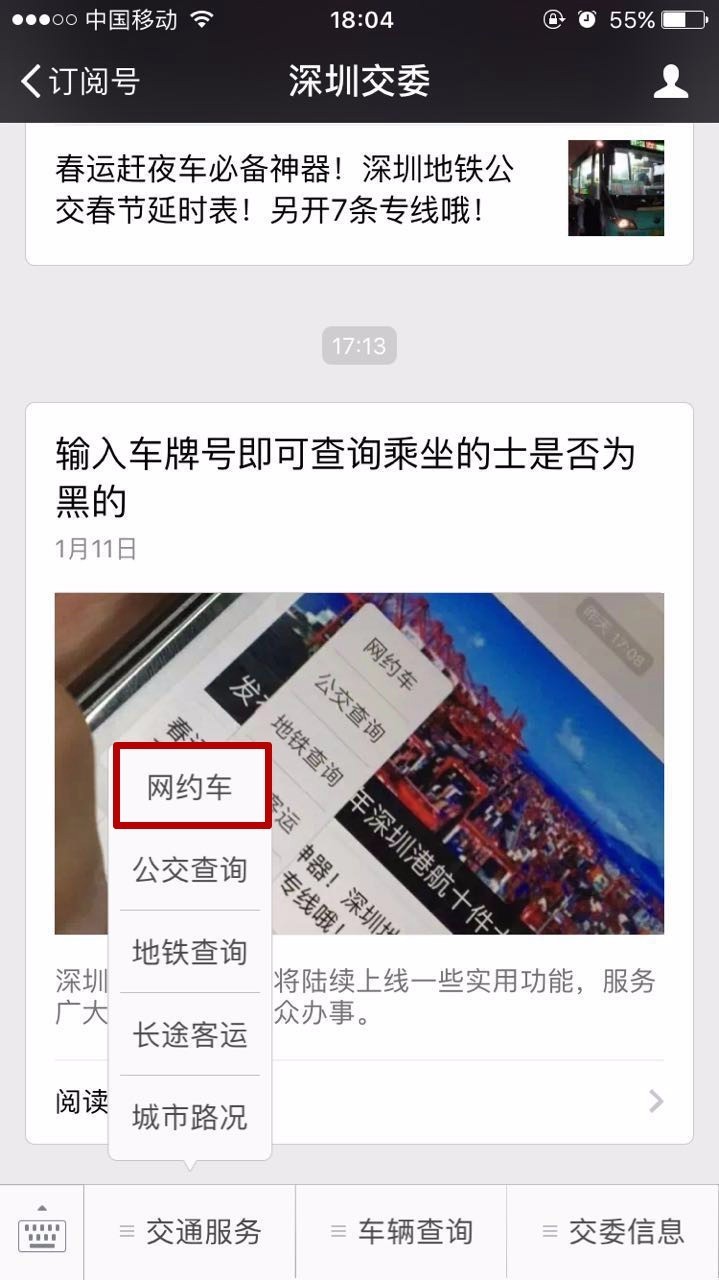Select 公交查询 from the popup menu
The width and height of the screenshot is (719, 1280).
coord(190,869)
